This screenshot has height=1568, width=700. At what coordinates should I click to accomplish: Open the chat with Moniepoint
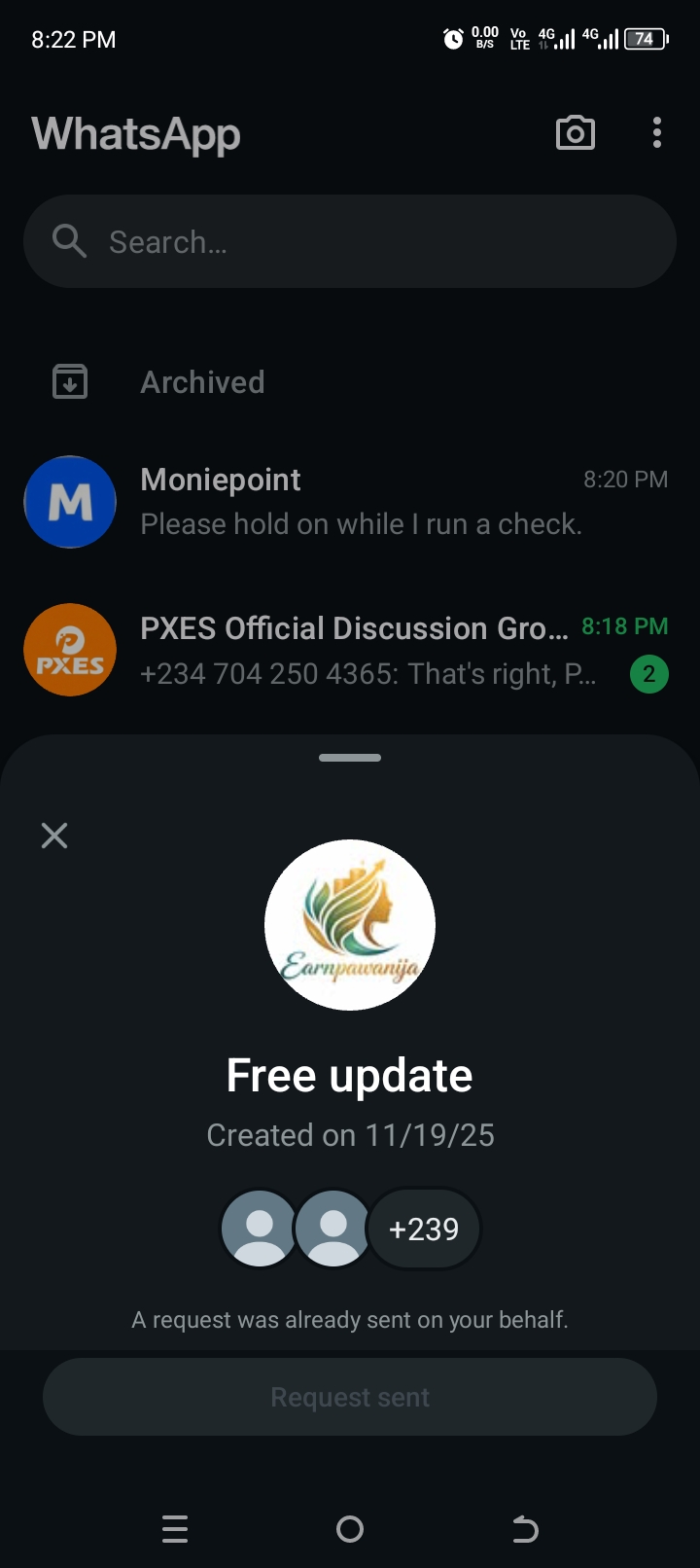(x=350, y=502)
